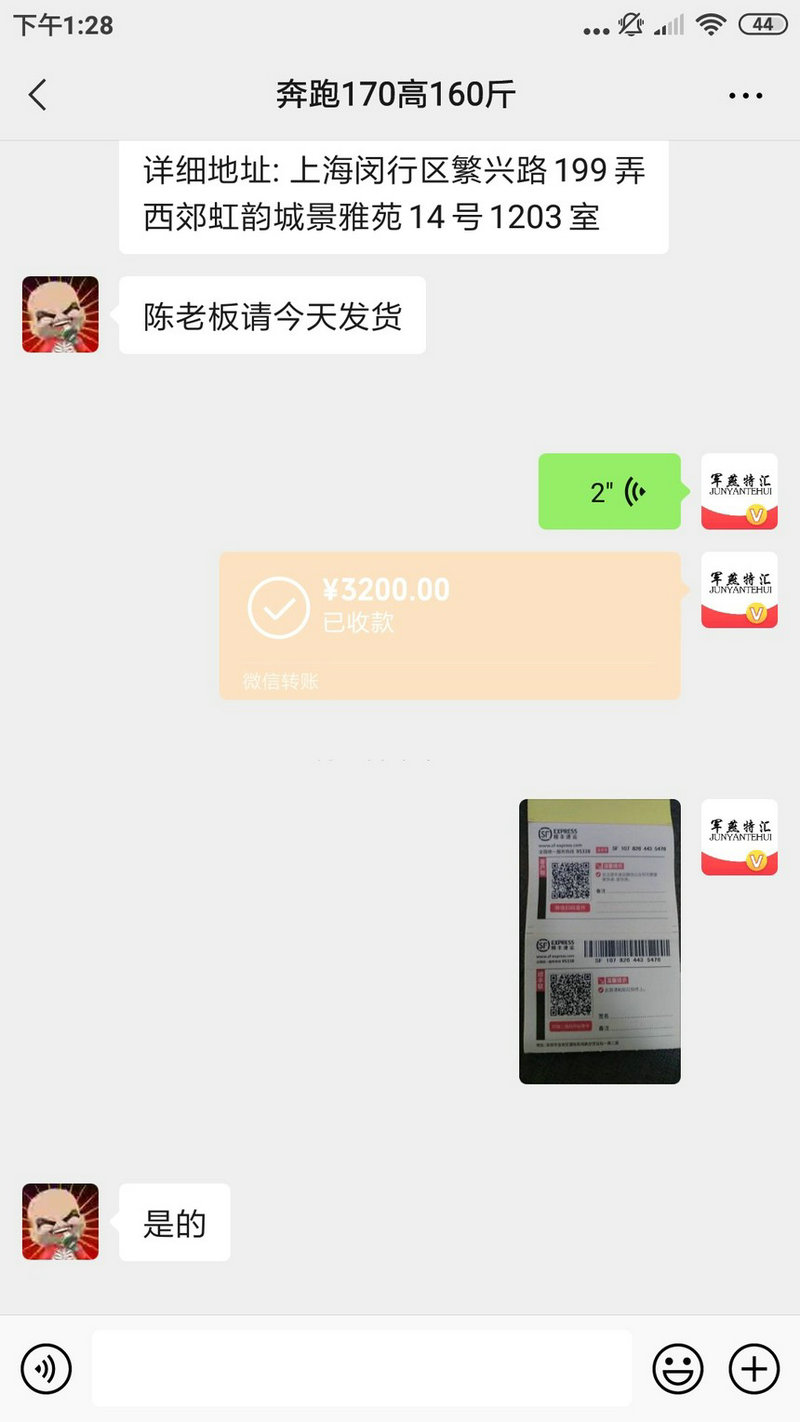Open the emoji picker
800x1422 pixels.
pyautogui.click(x=678, y=1368)
